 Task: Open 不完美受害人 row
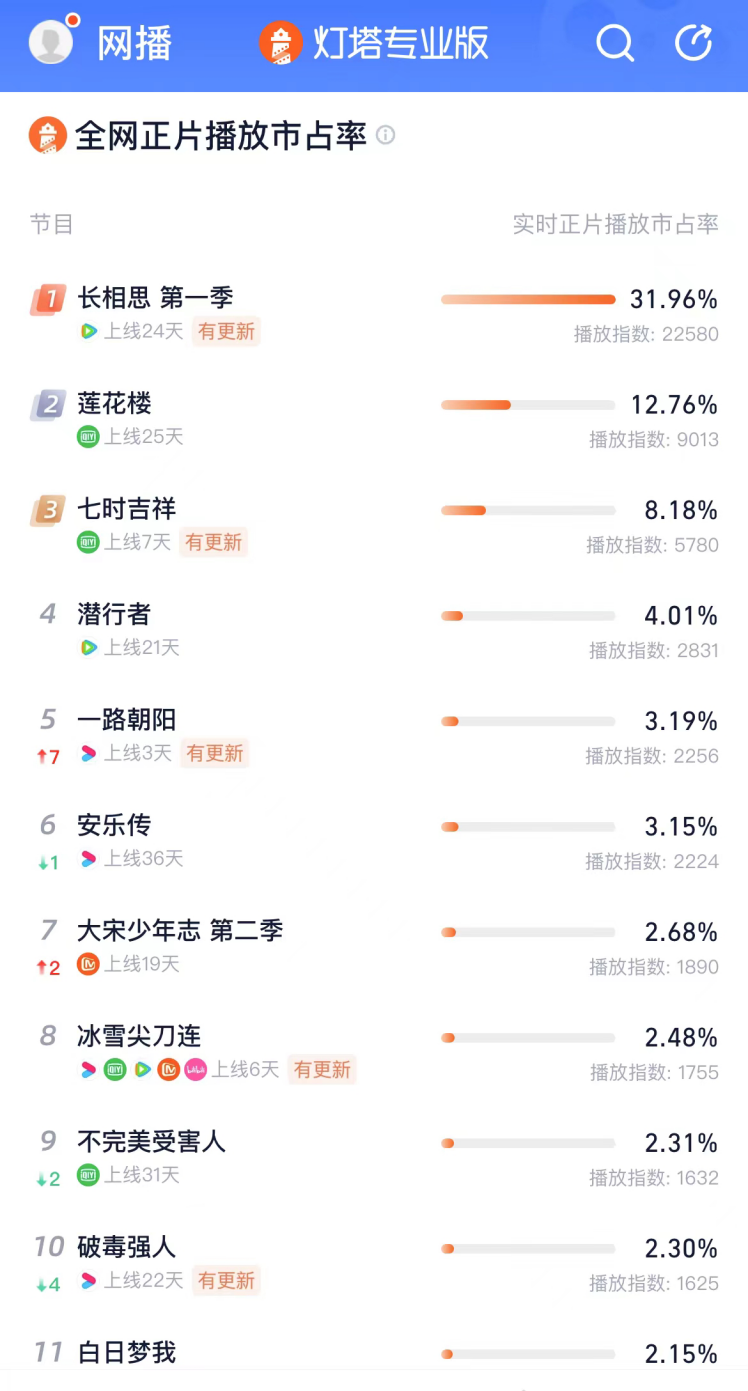(x=152, y=1142)
